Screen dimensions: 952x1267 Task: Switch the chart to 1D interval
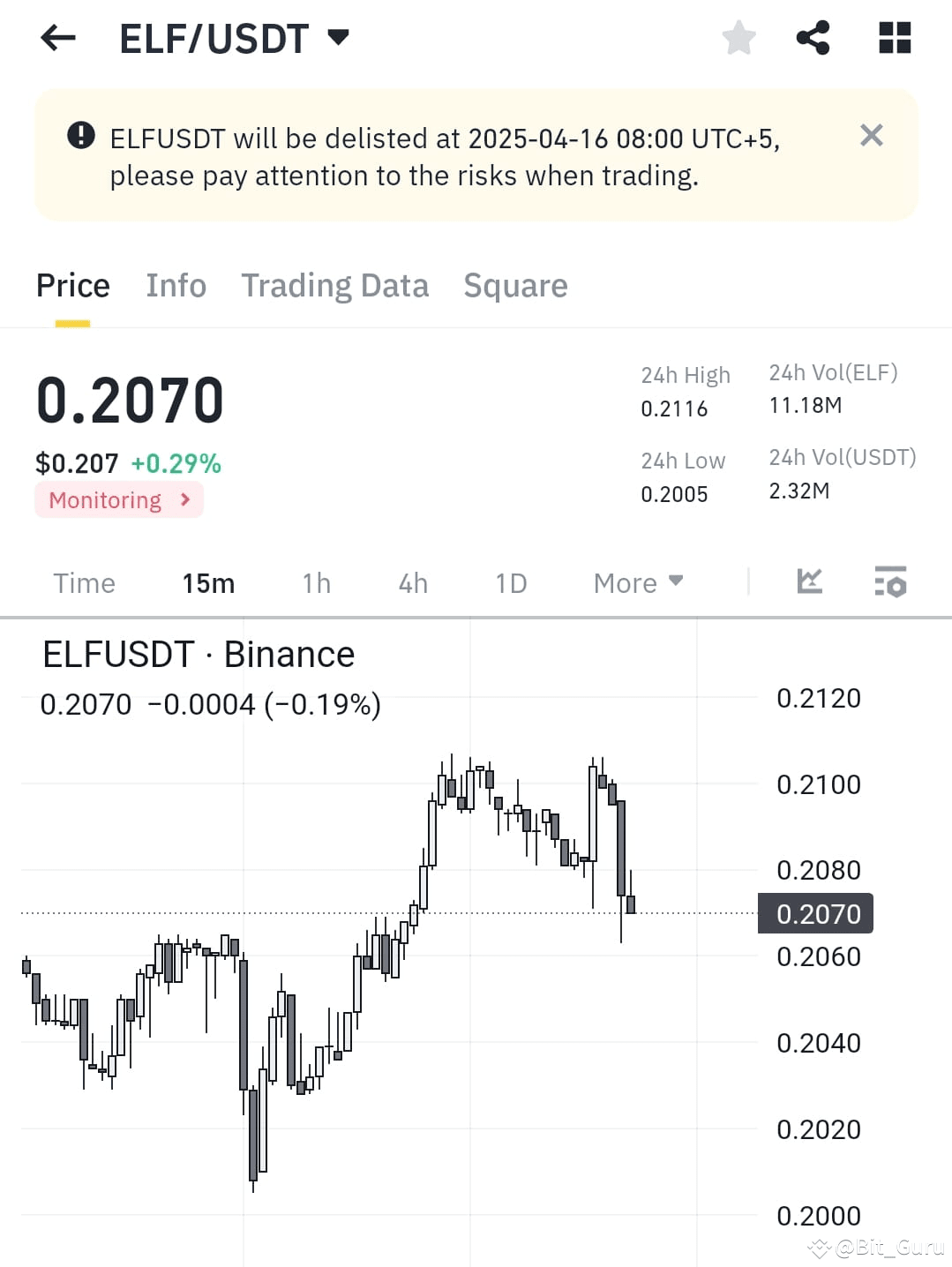[x=510, y=581]
